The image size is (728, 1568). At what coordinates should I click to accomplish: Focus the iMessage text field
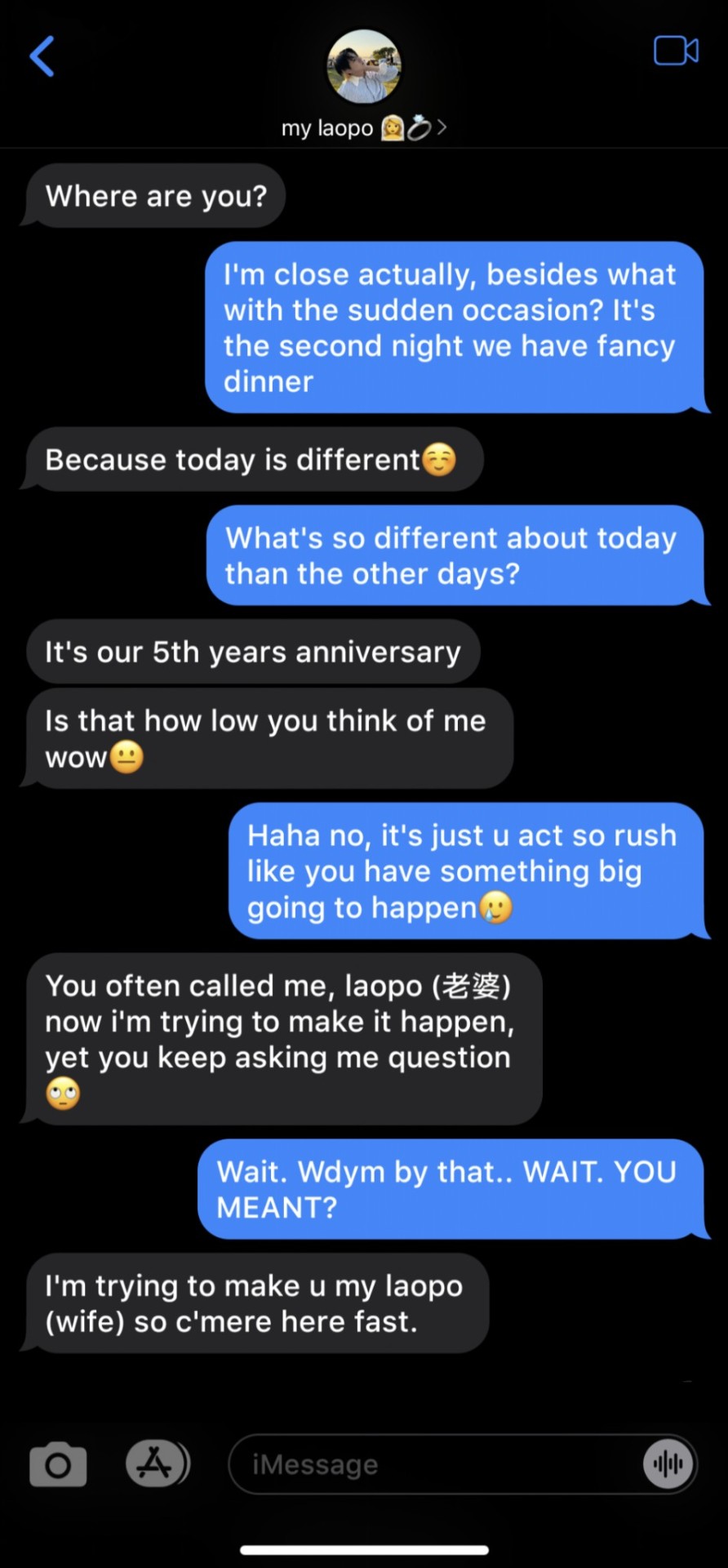pos(433,1465)
